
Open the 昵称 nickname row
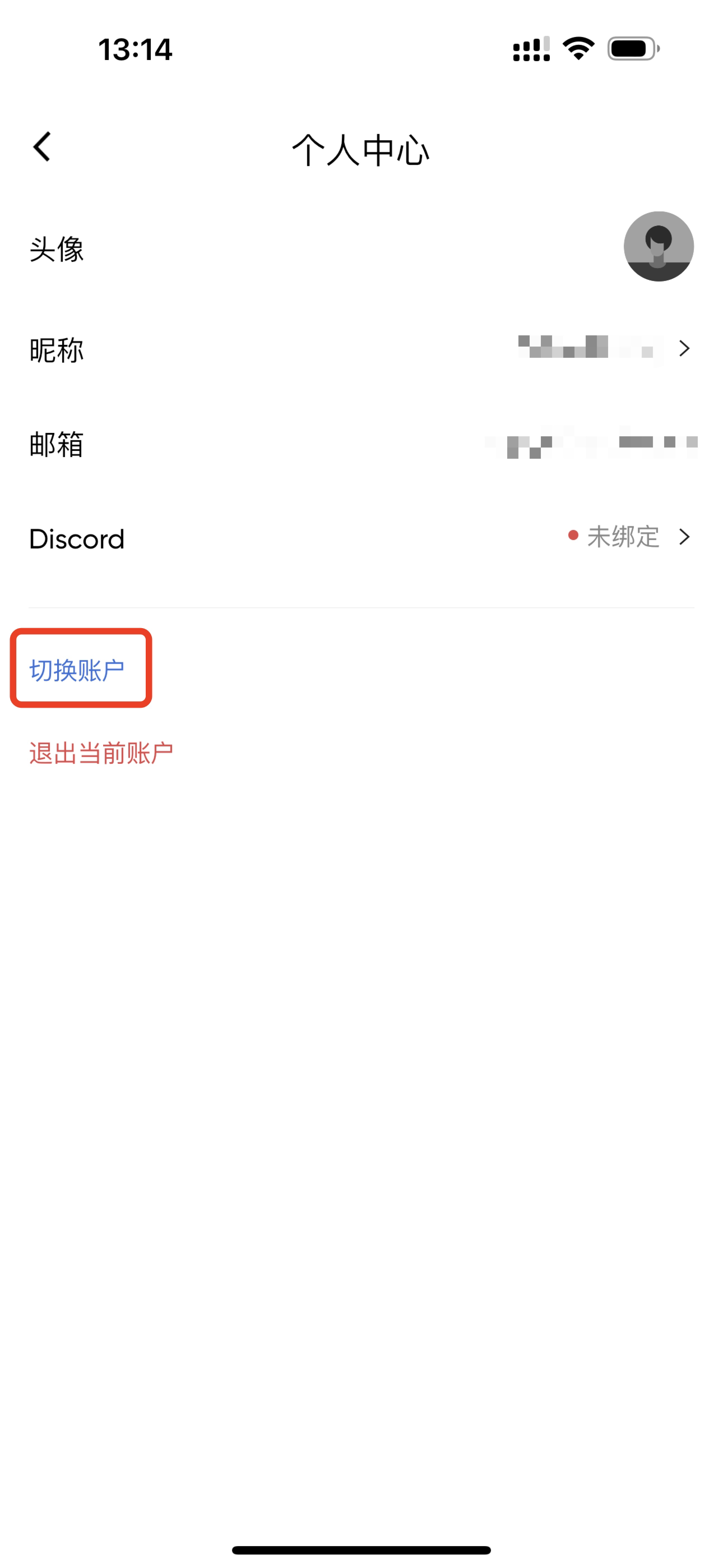pyautogui.click(x=361, y=349)
